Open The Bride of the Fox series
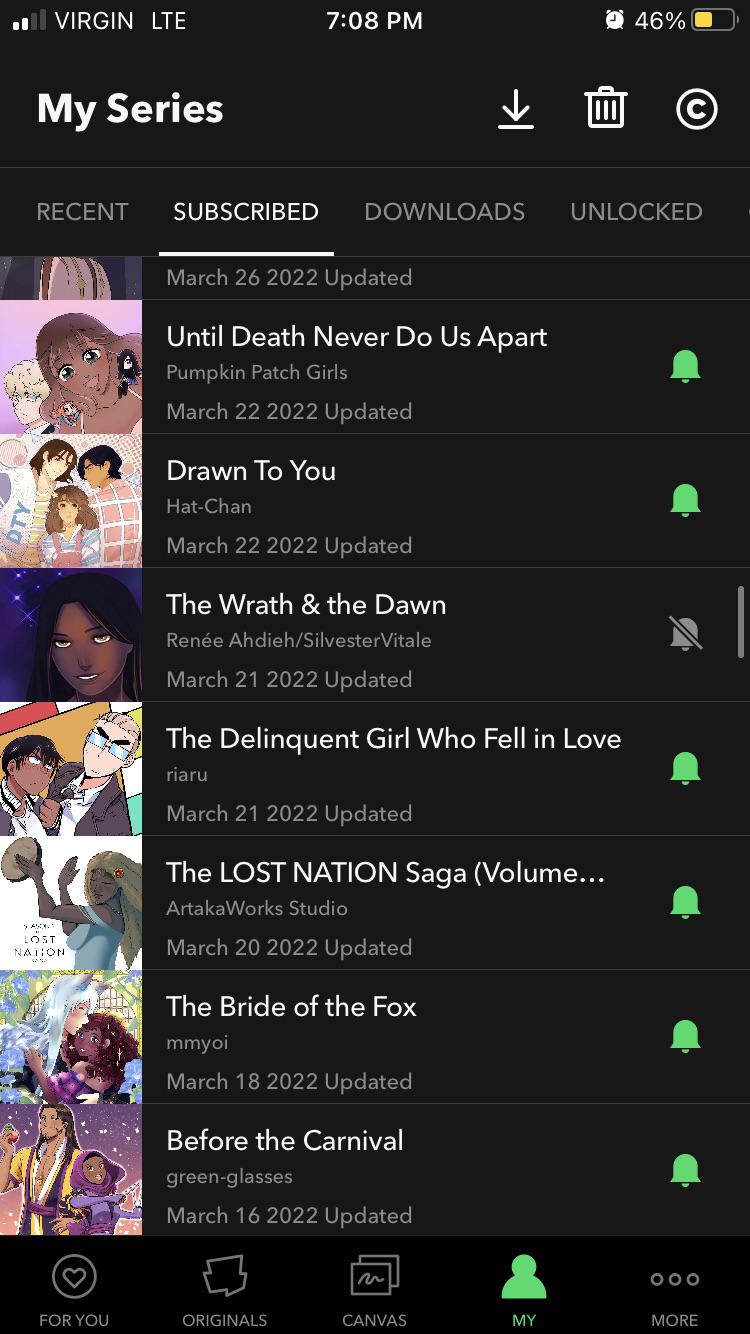This screenshot has width=750, height=1334. (x=292, y=1007)
